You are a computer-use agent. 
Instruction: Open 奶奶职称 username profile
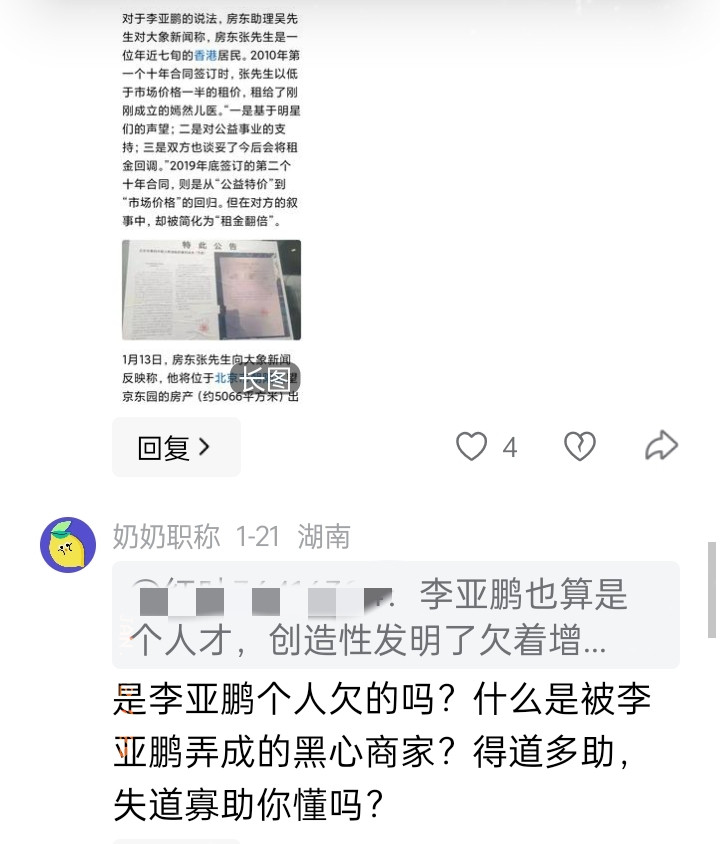[166, 537]
